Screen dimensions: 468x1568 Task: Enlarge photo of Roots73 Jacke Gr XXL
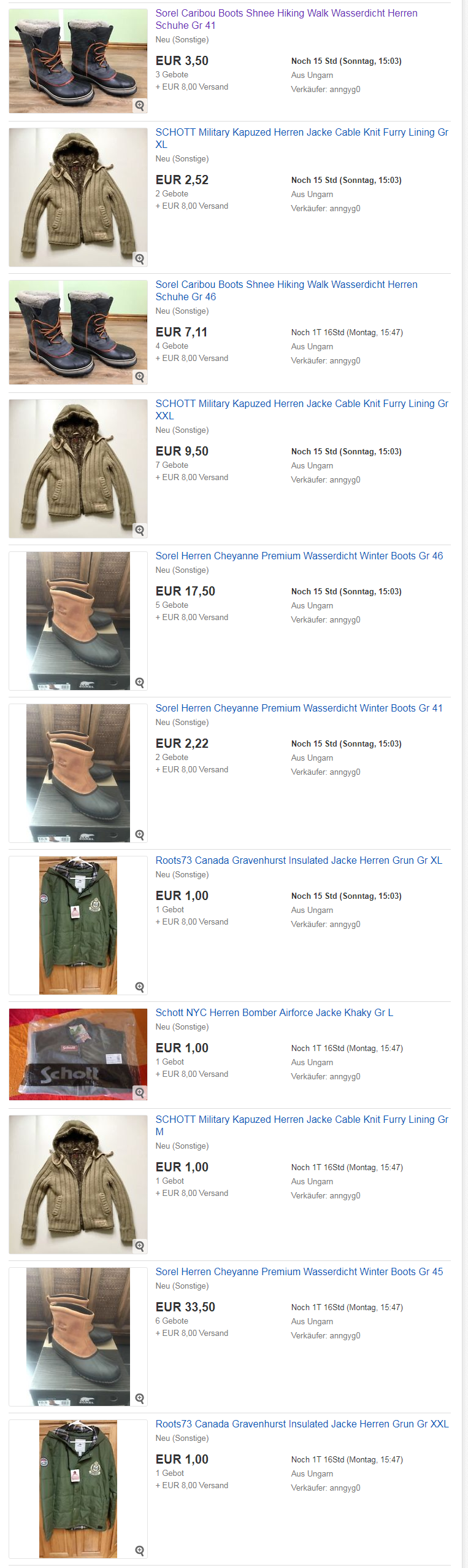[140, 1551]
